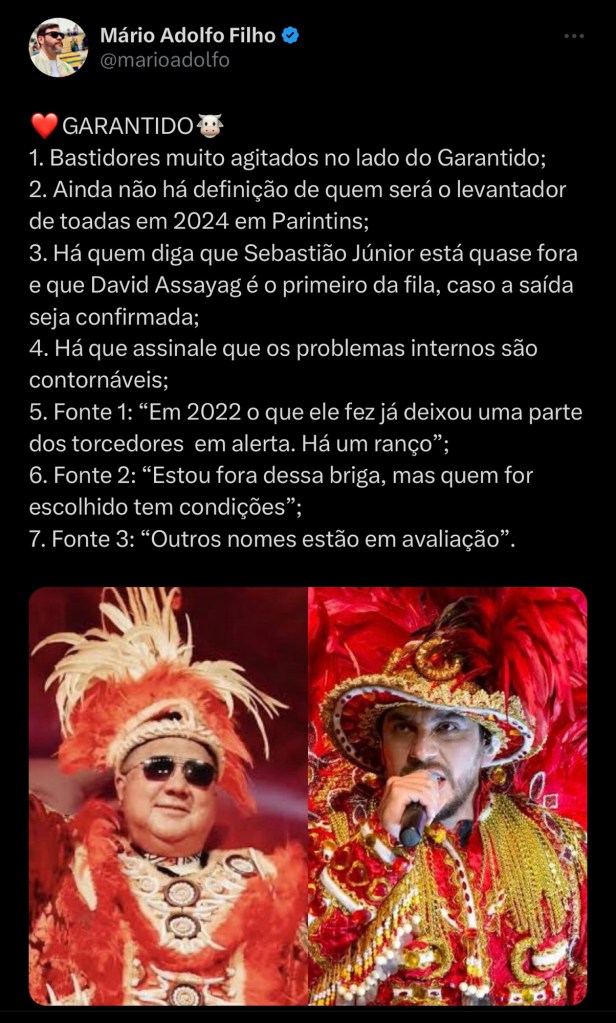View photo of singer holding microphone

tap(447, 795)
